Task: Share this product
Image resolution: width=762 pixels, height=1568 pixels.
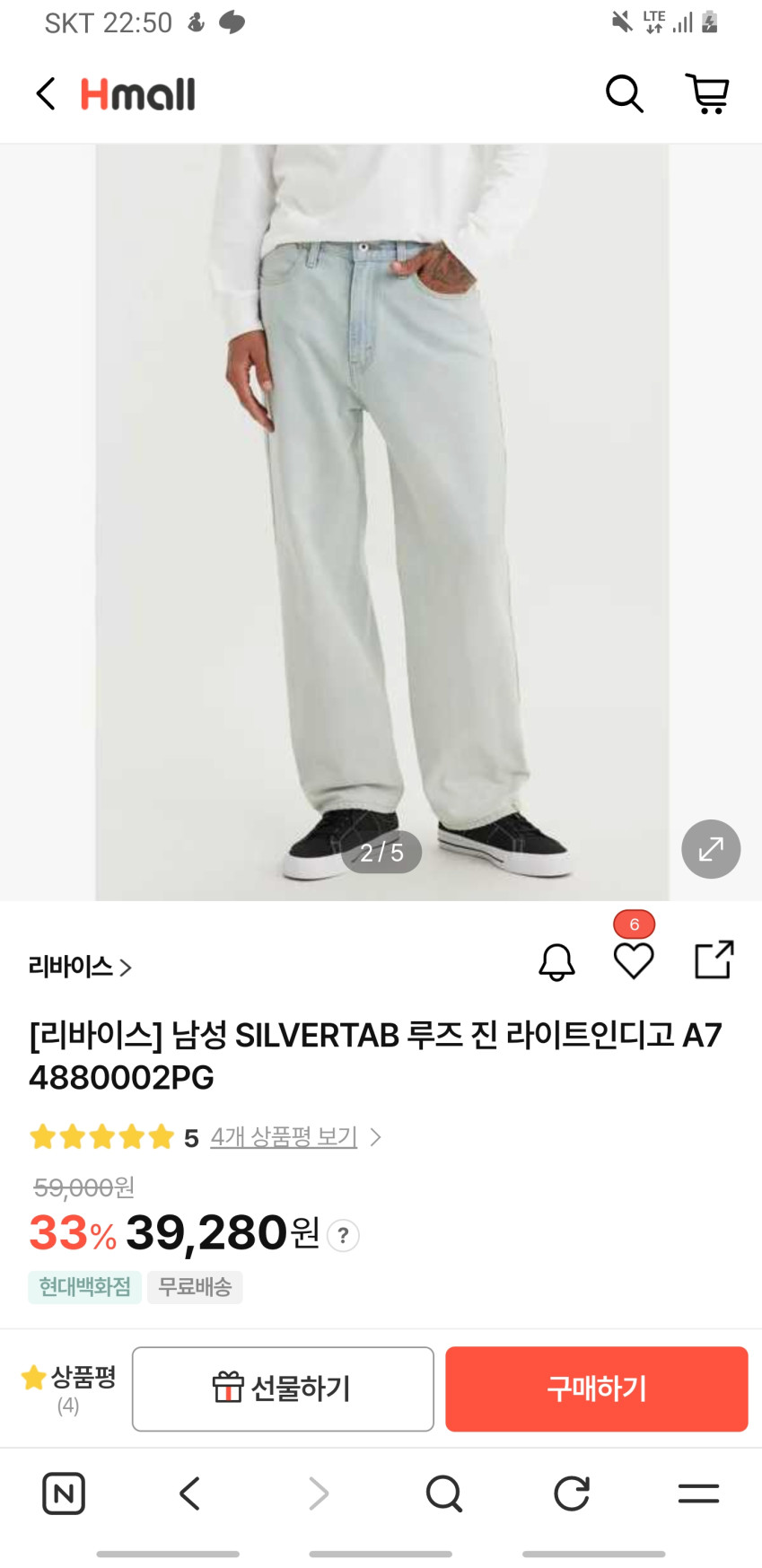Action: [x=714, y=959]
